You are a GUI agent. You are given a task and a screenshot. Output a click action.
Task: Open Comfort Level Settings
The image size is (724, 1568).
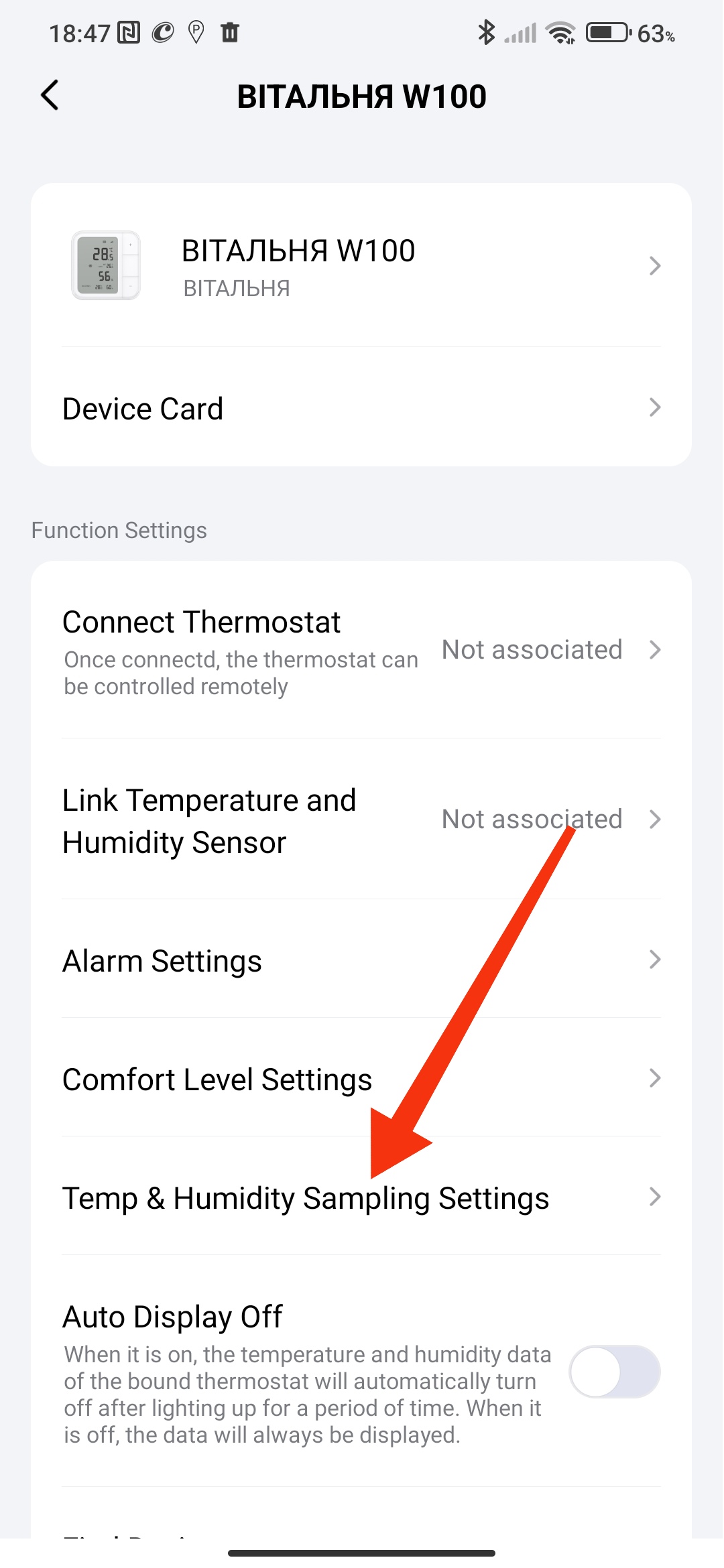click(361, 1079)
